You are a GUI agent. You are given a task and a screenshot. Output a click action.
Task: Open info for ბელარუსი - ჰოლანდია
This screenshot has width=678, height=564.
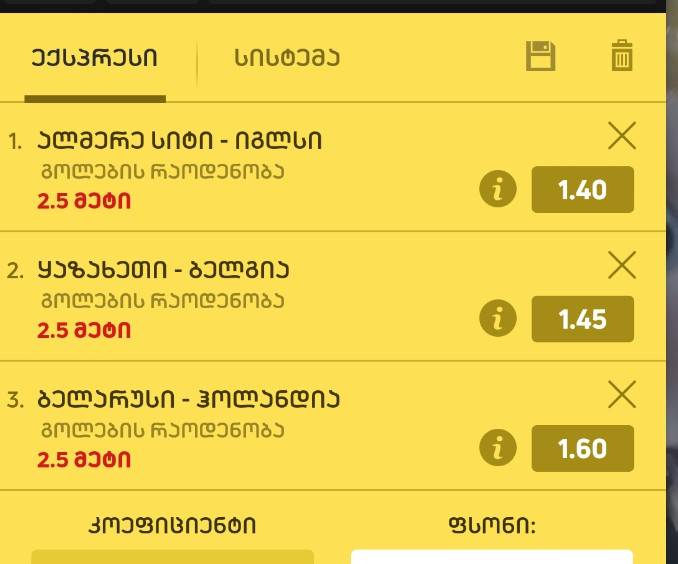(x=498, y=448)
